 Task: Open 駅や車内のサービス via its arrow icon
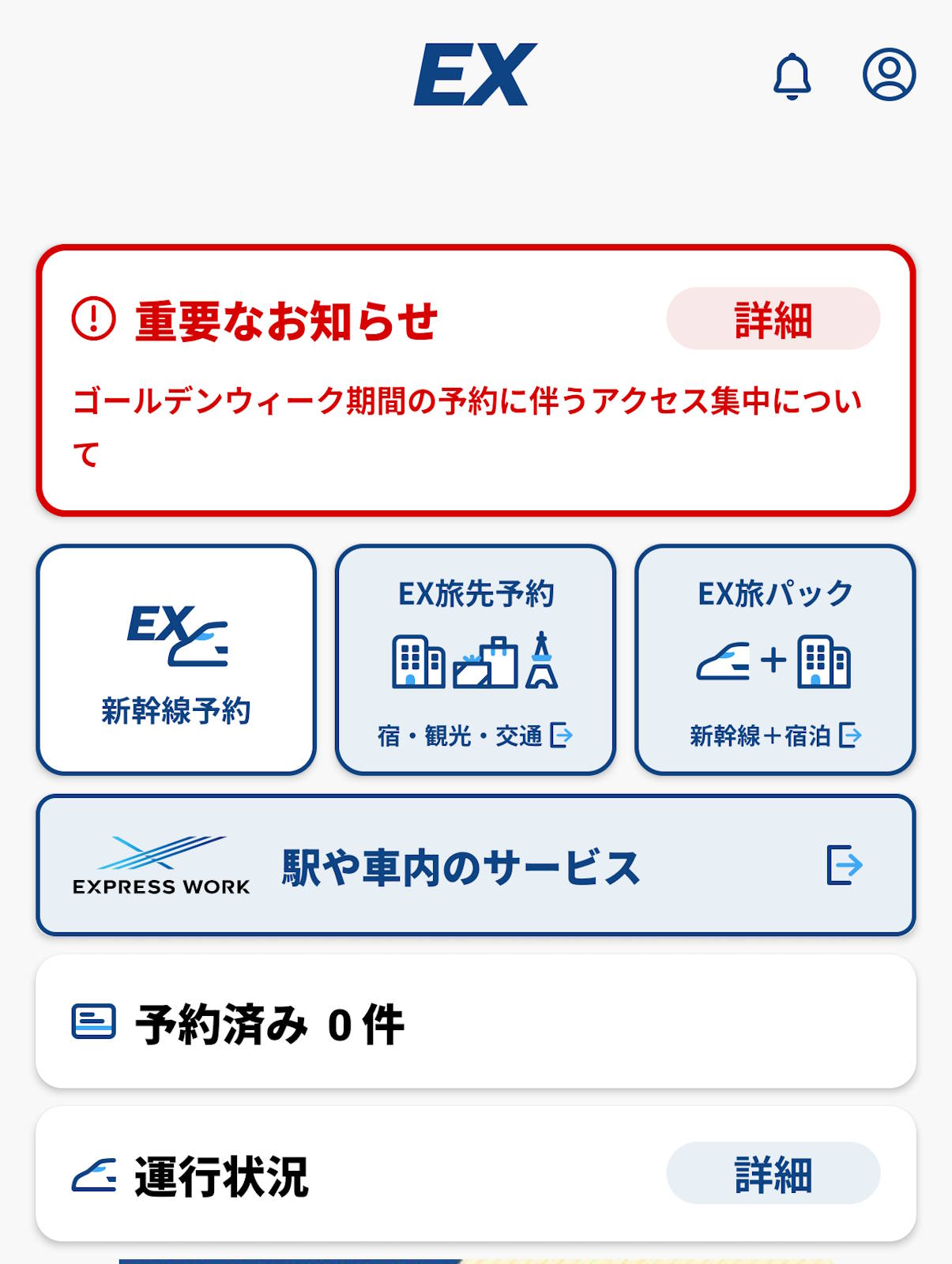tap(847, 865)
